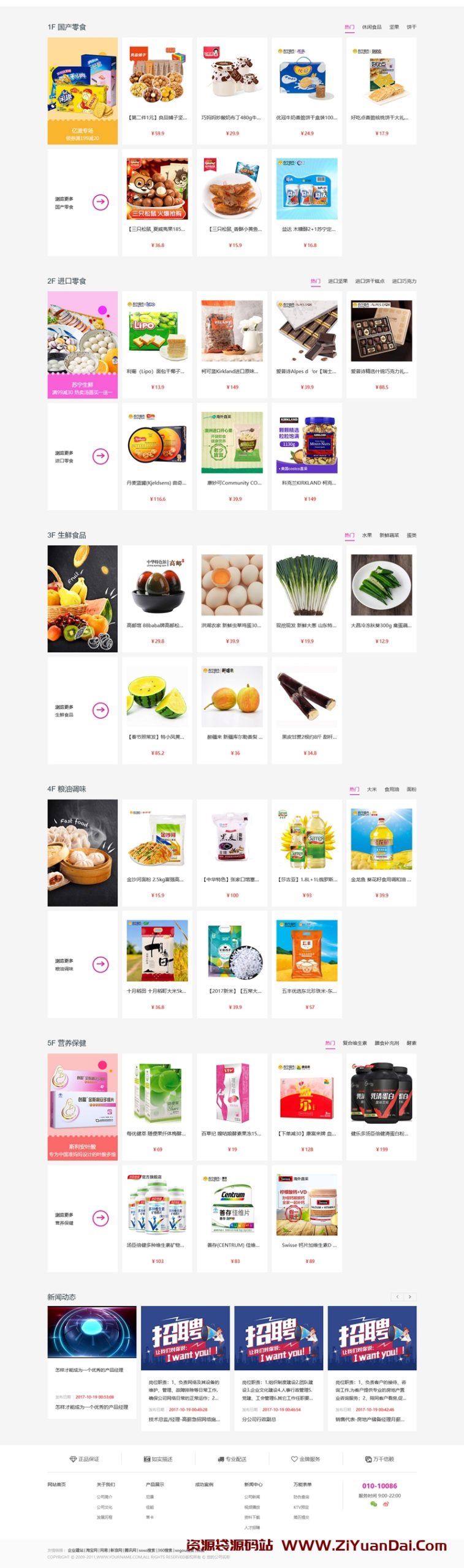Browse more 进口零食 via the arrow button

pyautogui.click(x=101, y=456)
